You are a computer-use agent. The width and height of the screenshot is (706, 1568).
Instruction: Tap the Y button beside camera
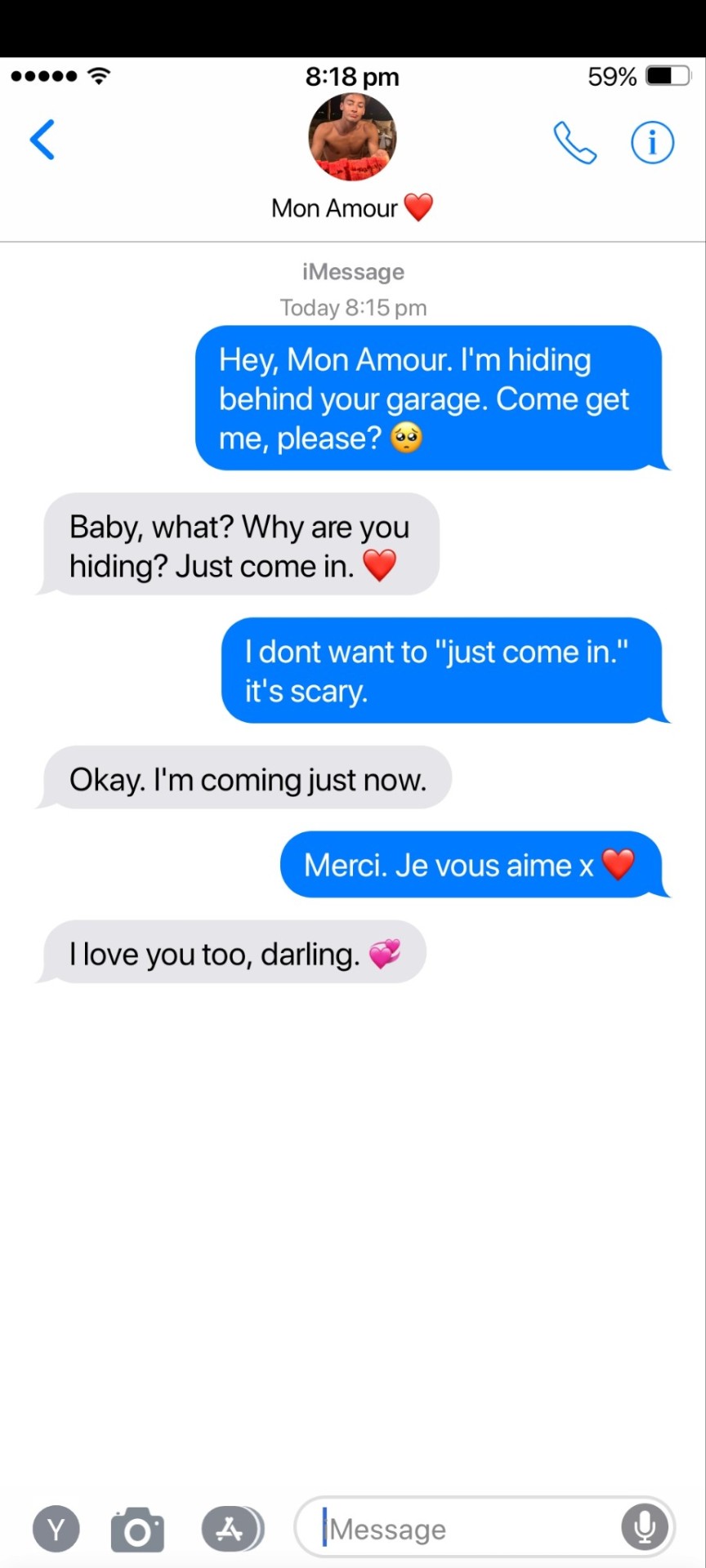click(x=56, y=1529)
